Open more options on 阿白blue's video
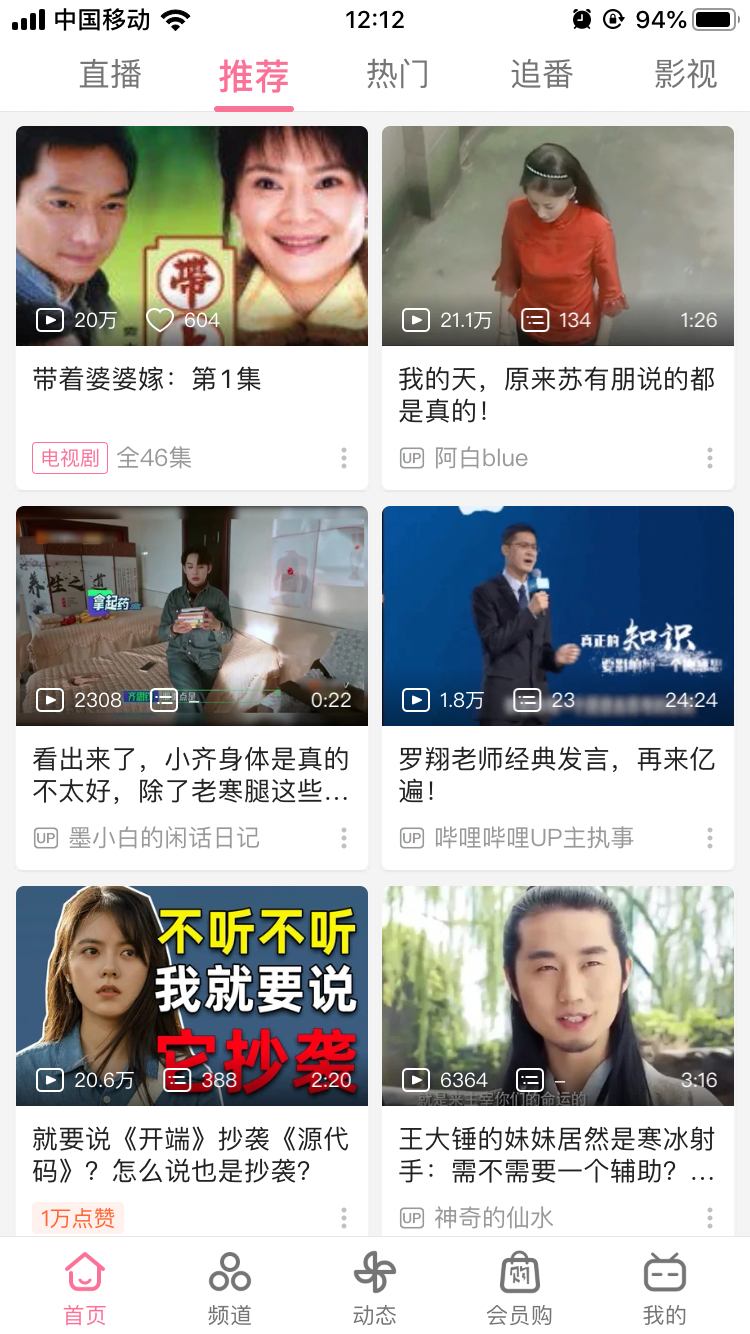 click(x=709, y=458)
